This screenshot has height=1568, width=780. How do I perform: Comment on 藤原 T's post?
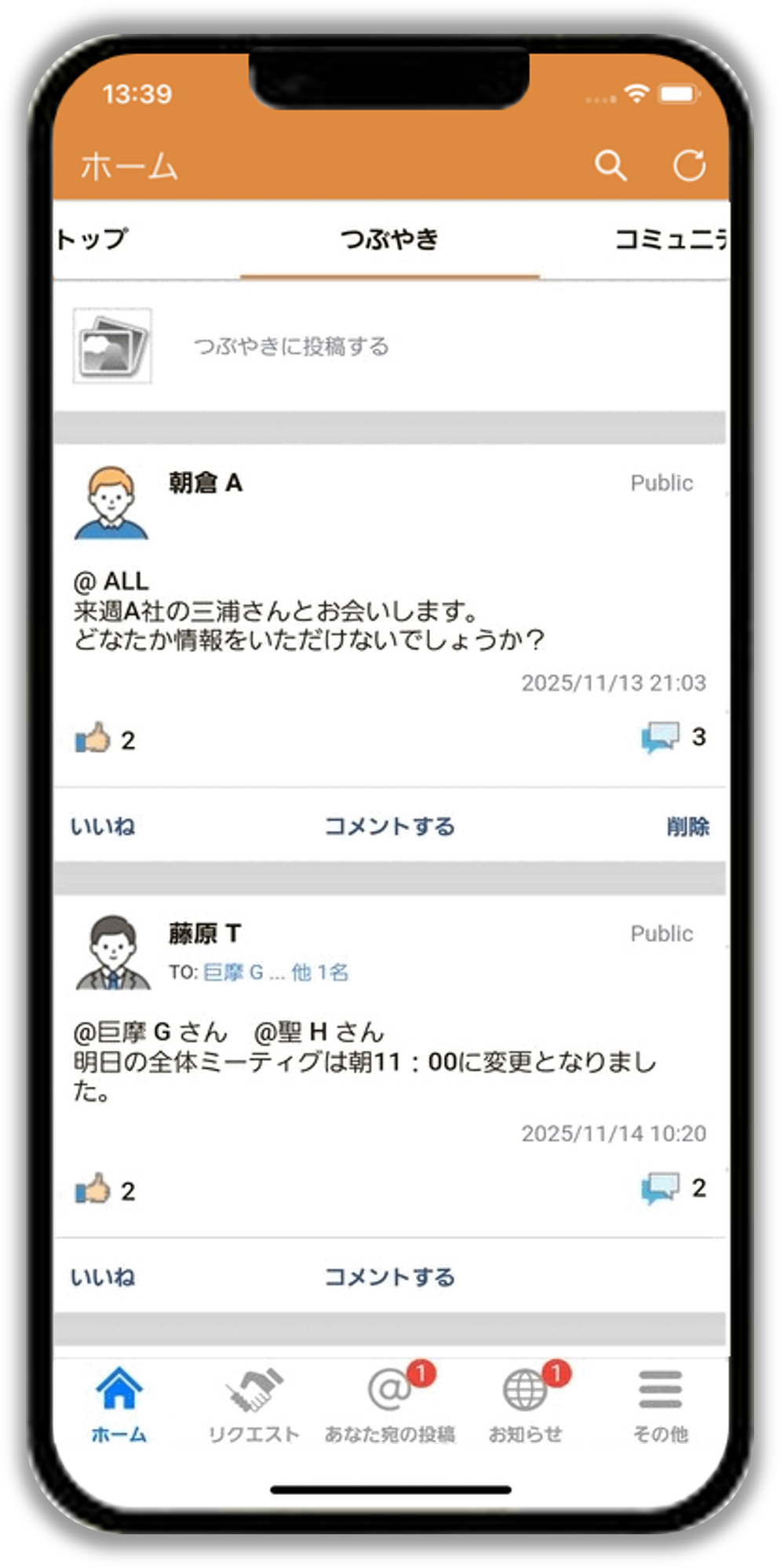(390, 1277)
